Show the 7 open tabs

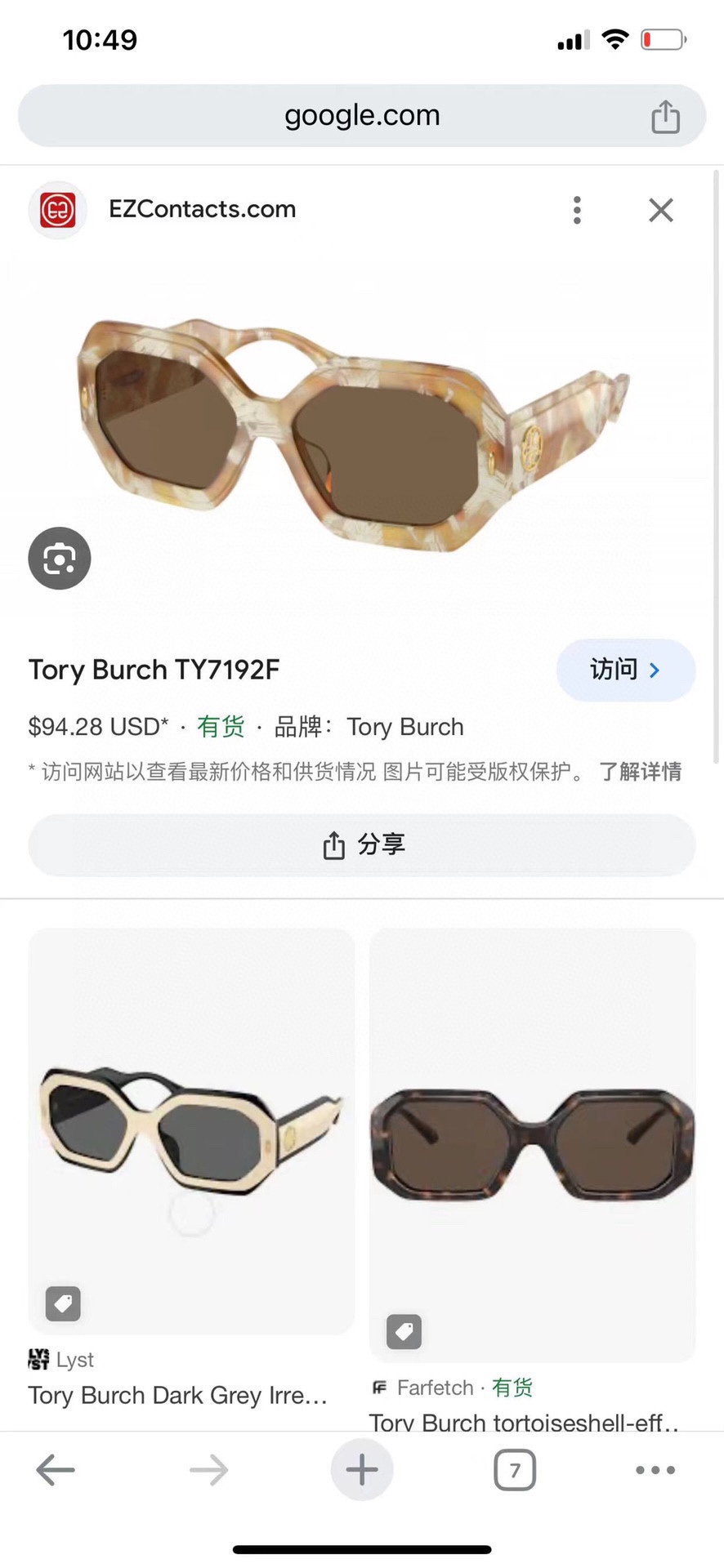tap(515, 1470)
